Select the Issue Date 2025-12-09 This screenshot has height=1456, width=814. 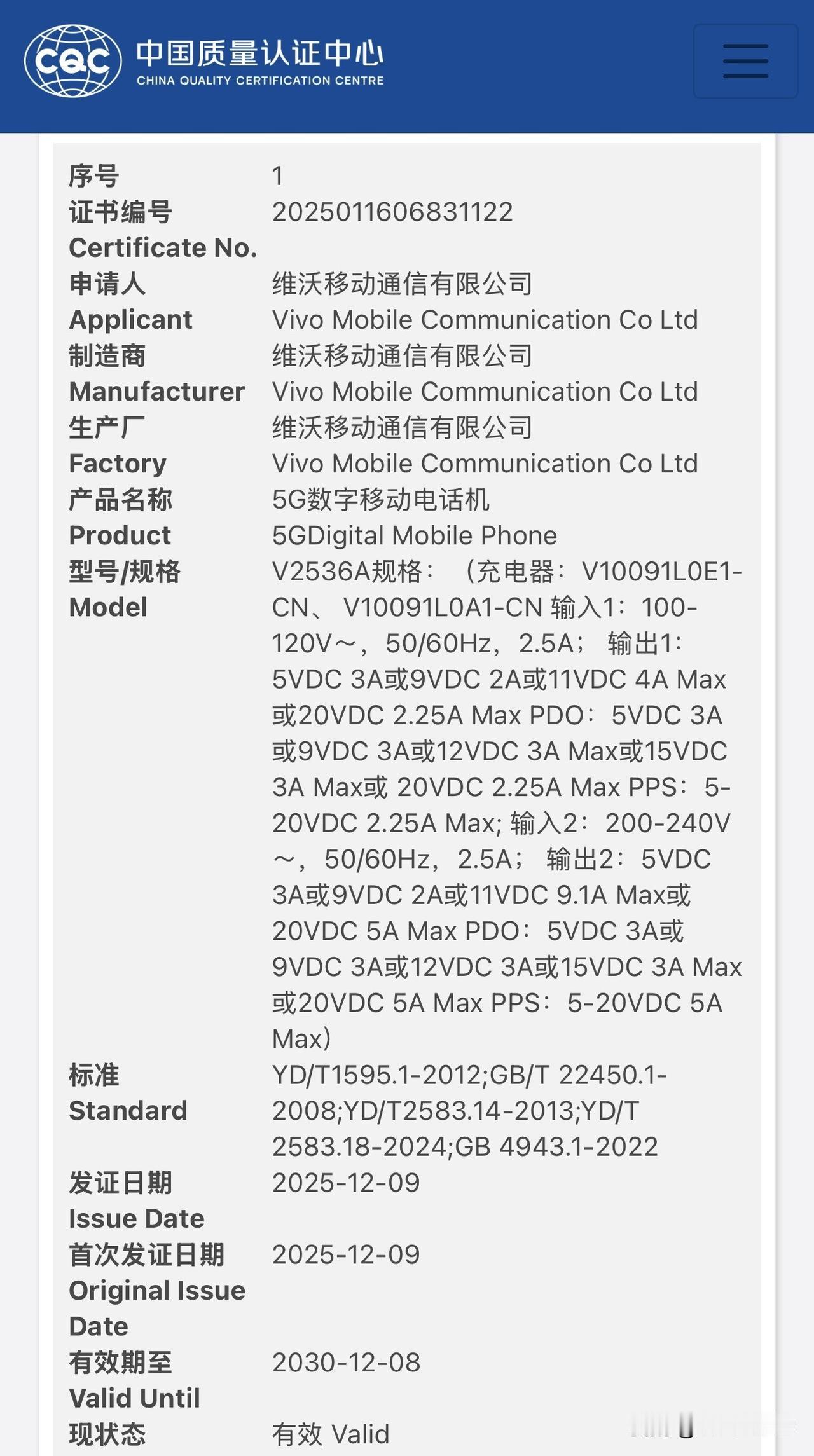tap(347, 1182)
